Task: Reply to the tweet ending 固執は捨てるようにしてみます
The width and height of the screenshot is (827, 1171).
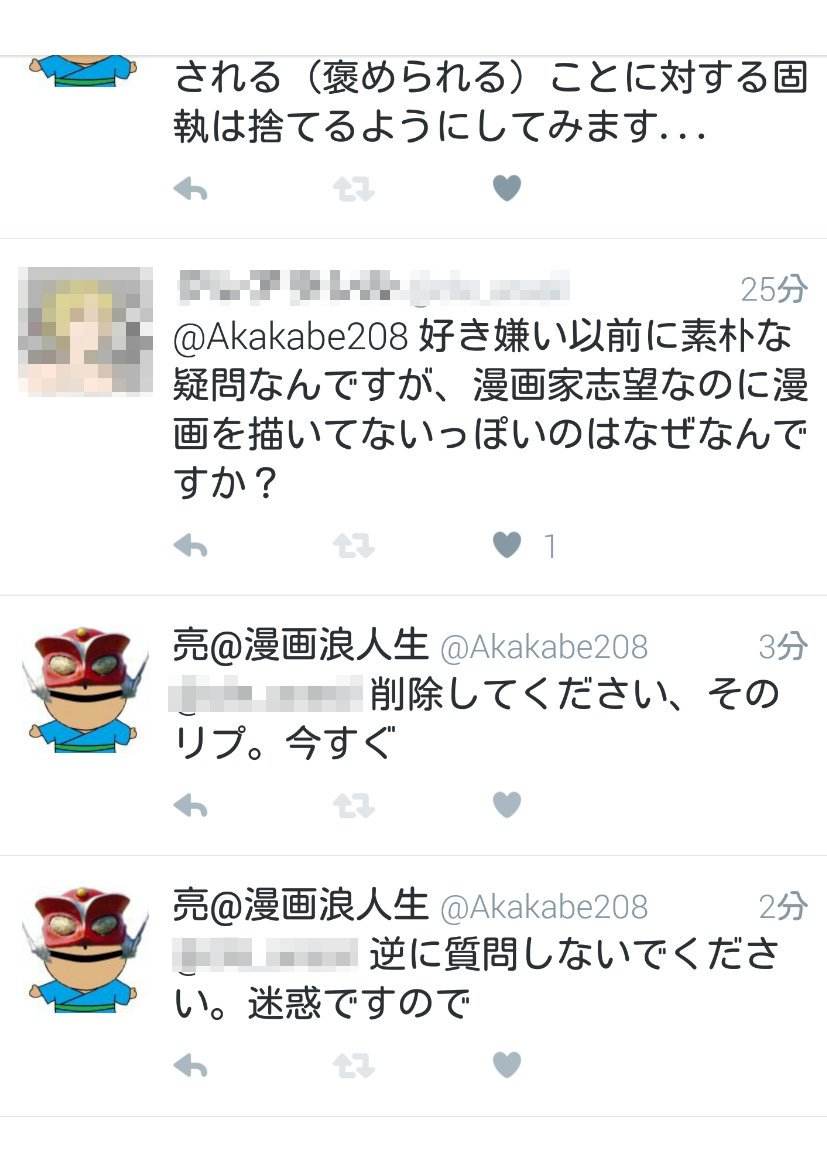Action: [x=190, y=188]
